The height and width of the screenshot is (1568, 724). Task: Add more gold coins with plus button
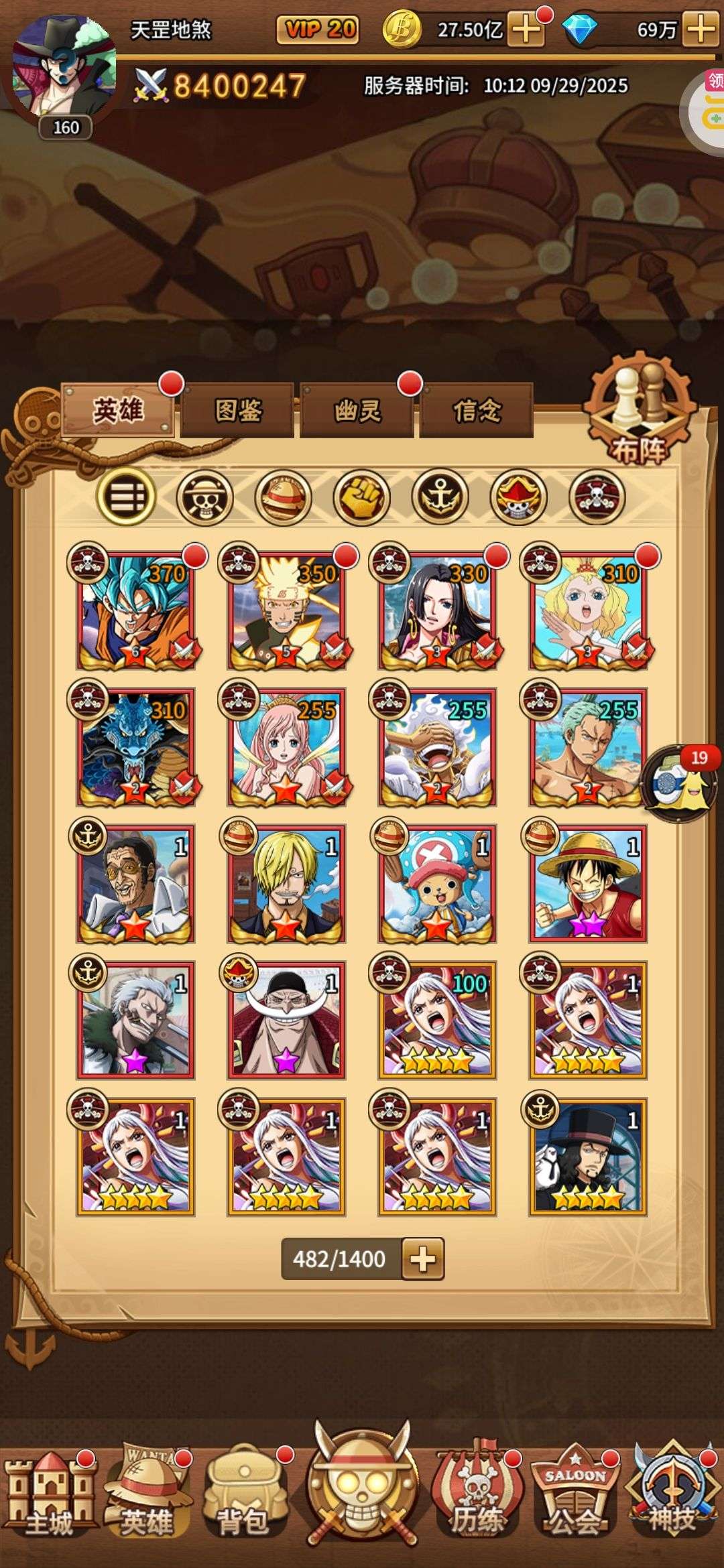tap(526, 29)
